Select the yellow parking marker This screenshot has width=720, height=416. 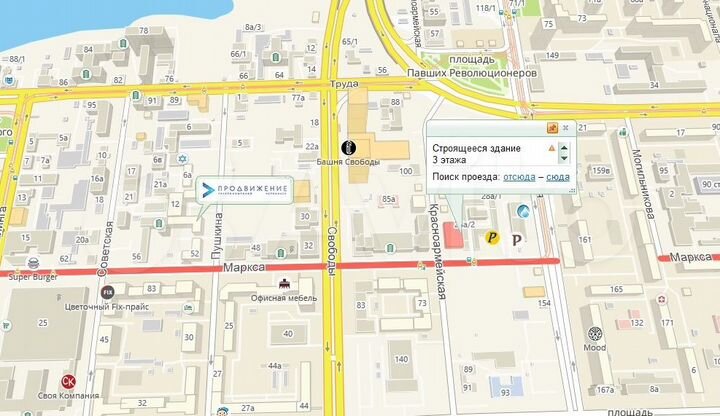(492, 237)
